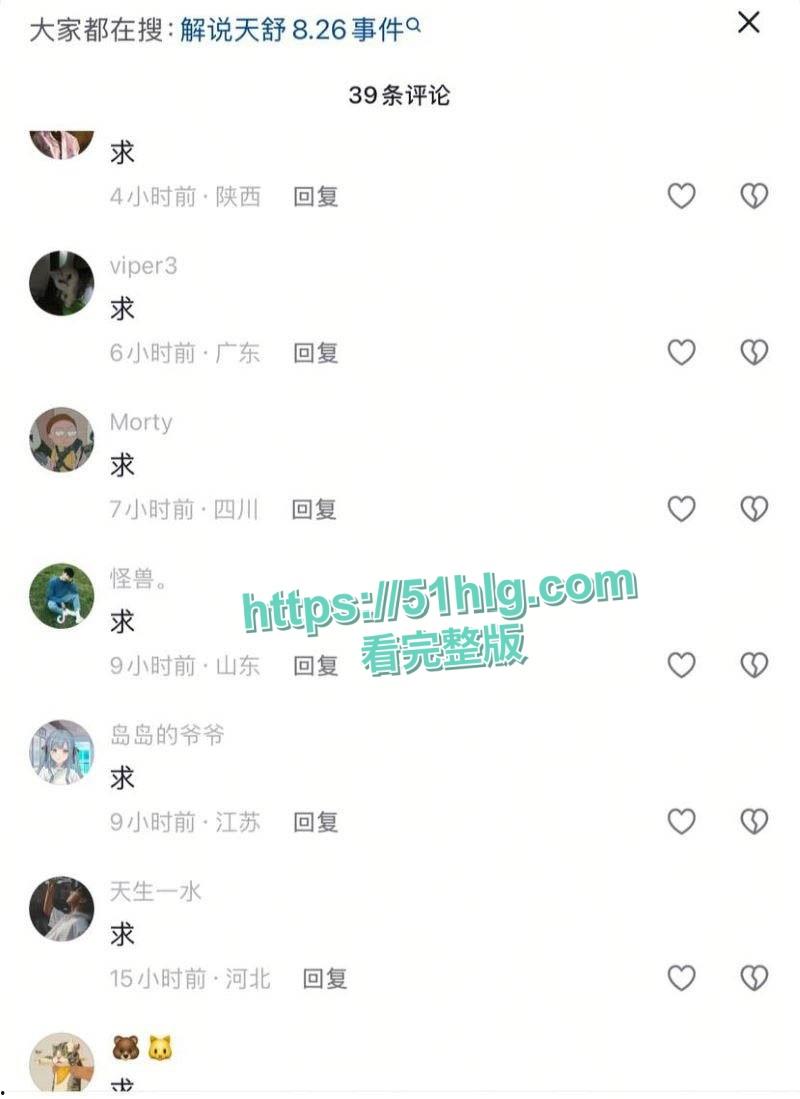The height and width of the screenshot is (1099, 800).
Task: Like viper3's comment
Action: pos(681,352)
